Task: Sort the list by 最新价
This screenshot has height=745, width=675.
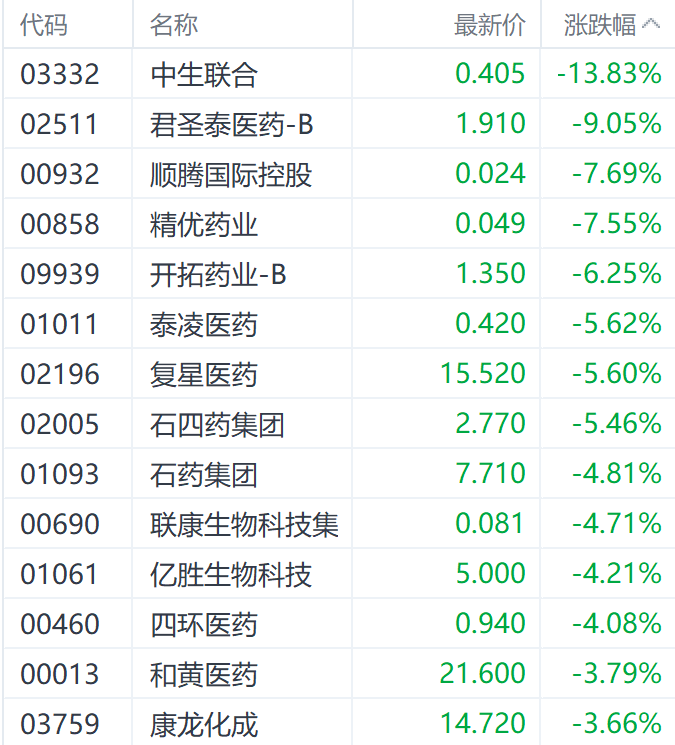Action: (x=490, y=25)
